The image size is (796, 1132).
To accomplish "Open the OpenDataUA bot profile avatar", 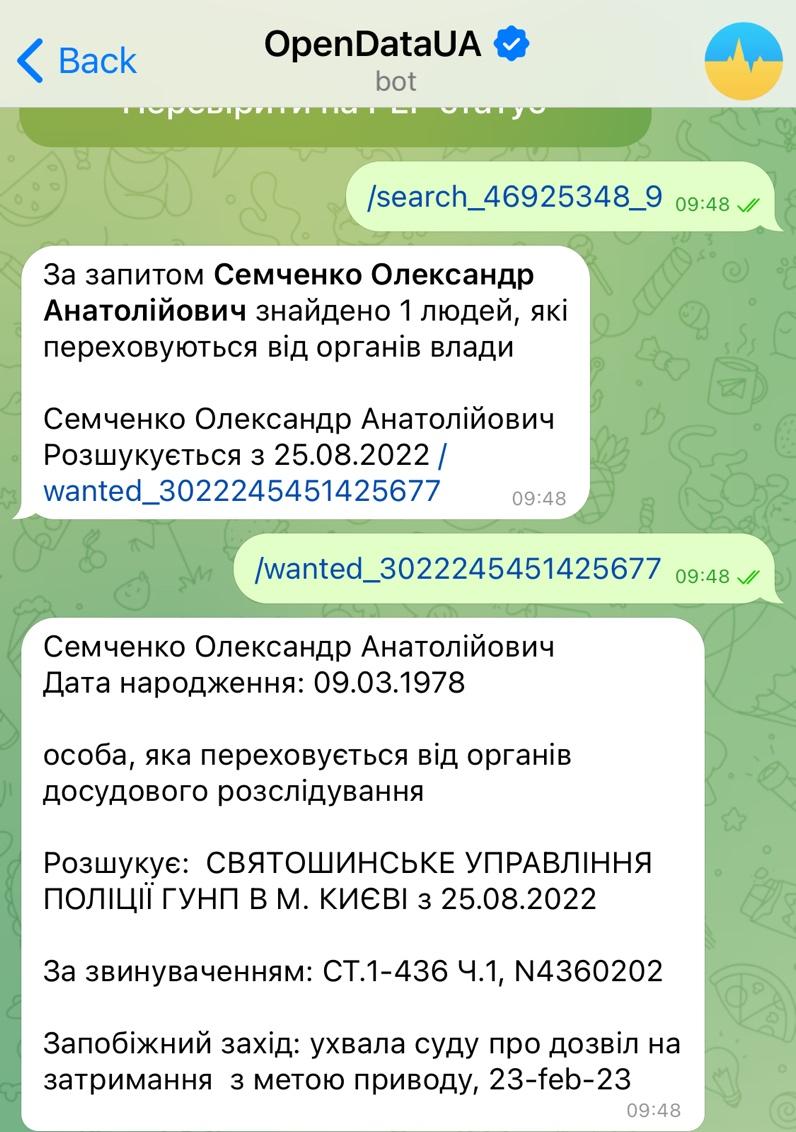I will [x=743, y=59].
